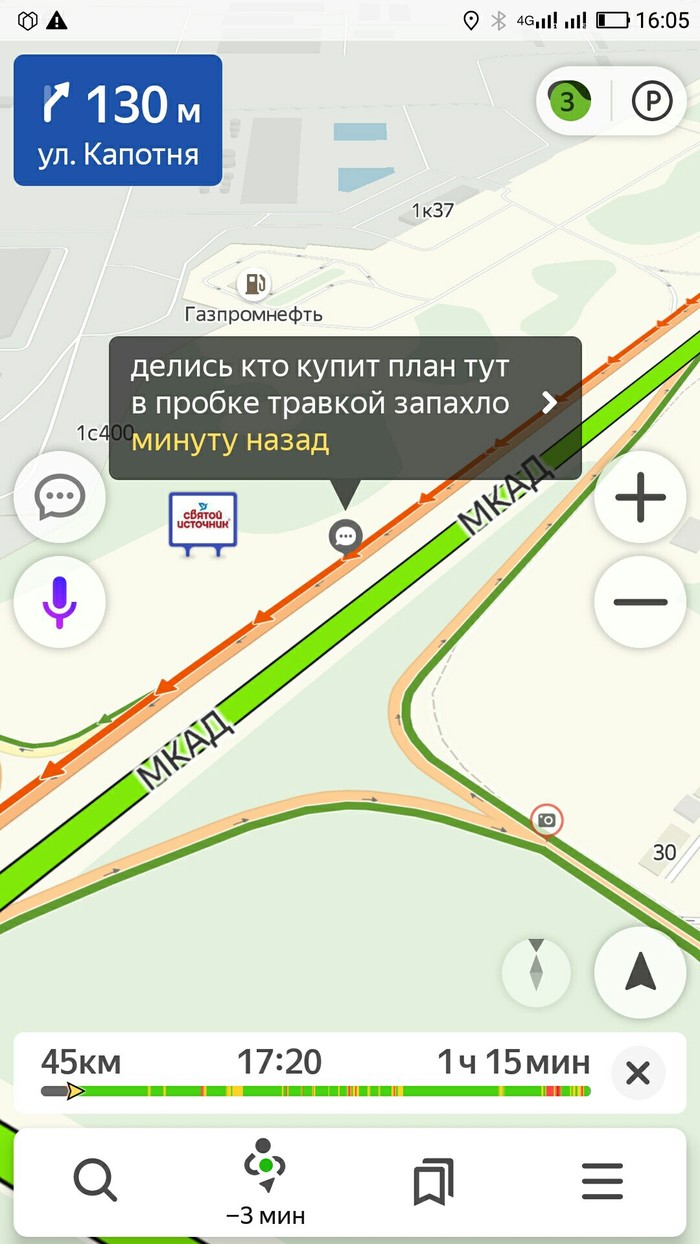This screenshot has width=700, height=1244.
Task: Cancel the current route
Action: 637,1074
